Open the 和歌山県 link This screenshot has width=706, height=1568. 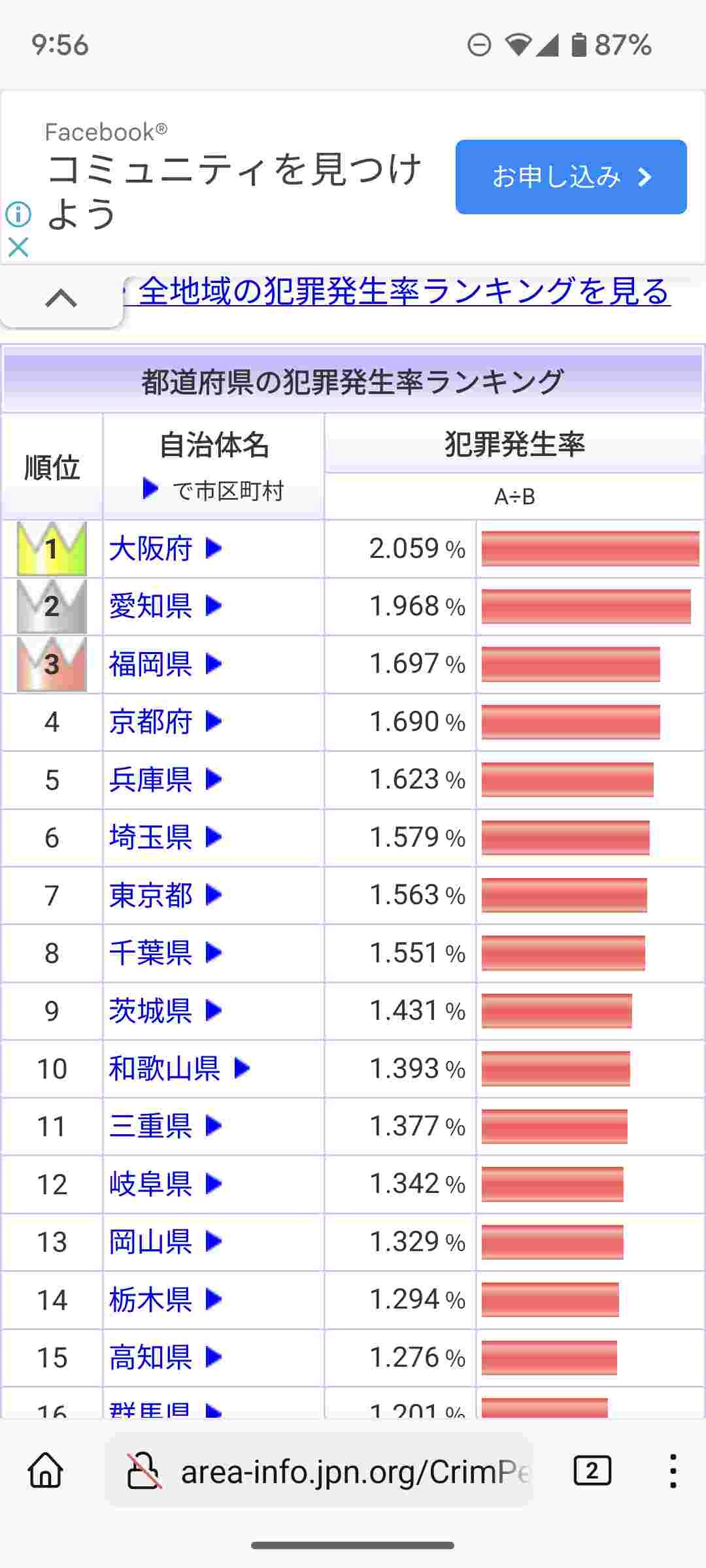164,1069
